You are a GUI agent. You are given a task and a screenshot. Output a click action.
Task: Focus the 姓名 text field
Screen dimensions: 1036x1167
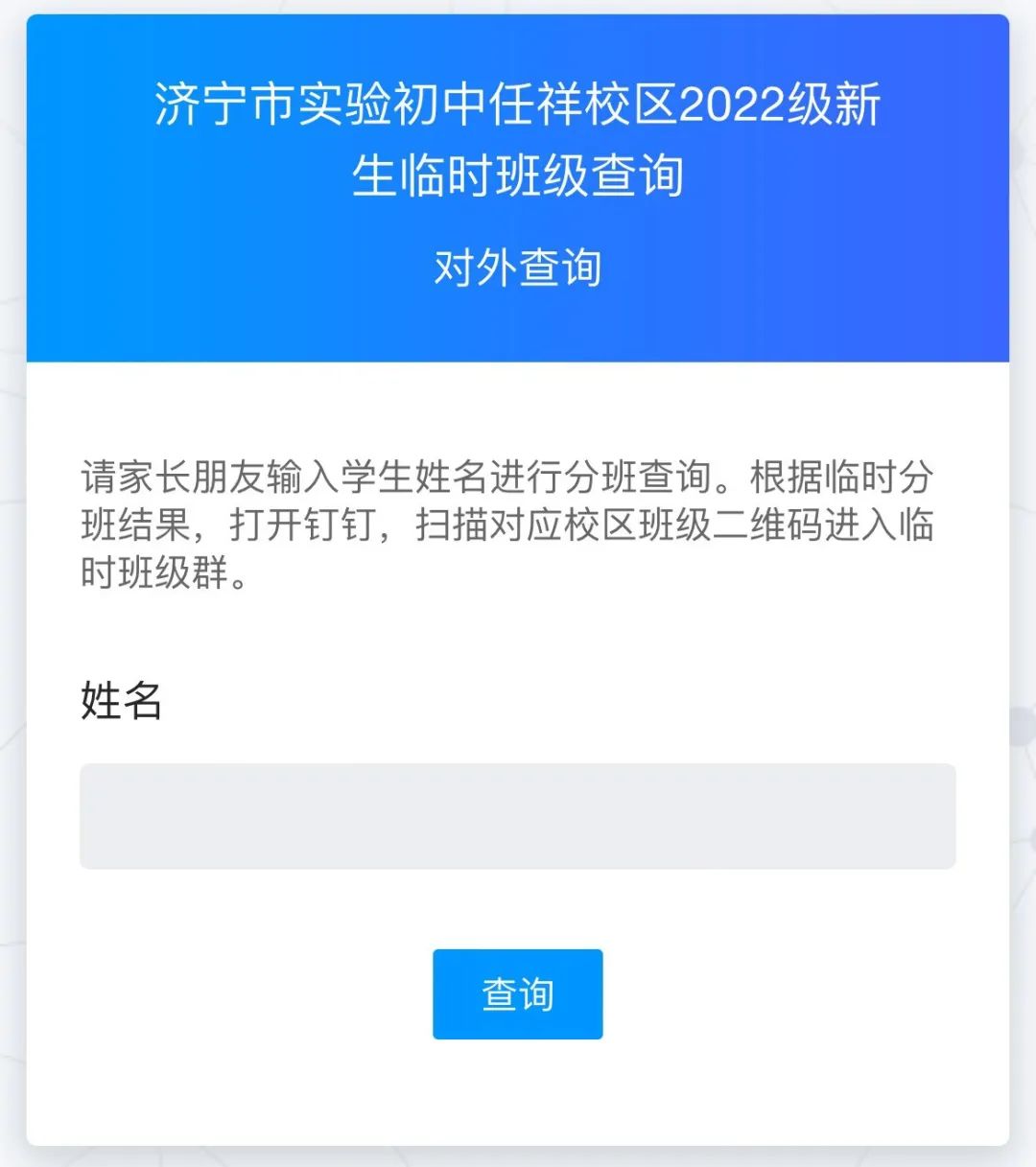point(517,816)
